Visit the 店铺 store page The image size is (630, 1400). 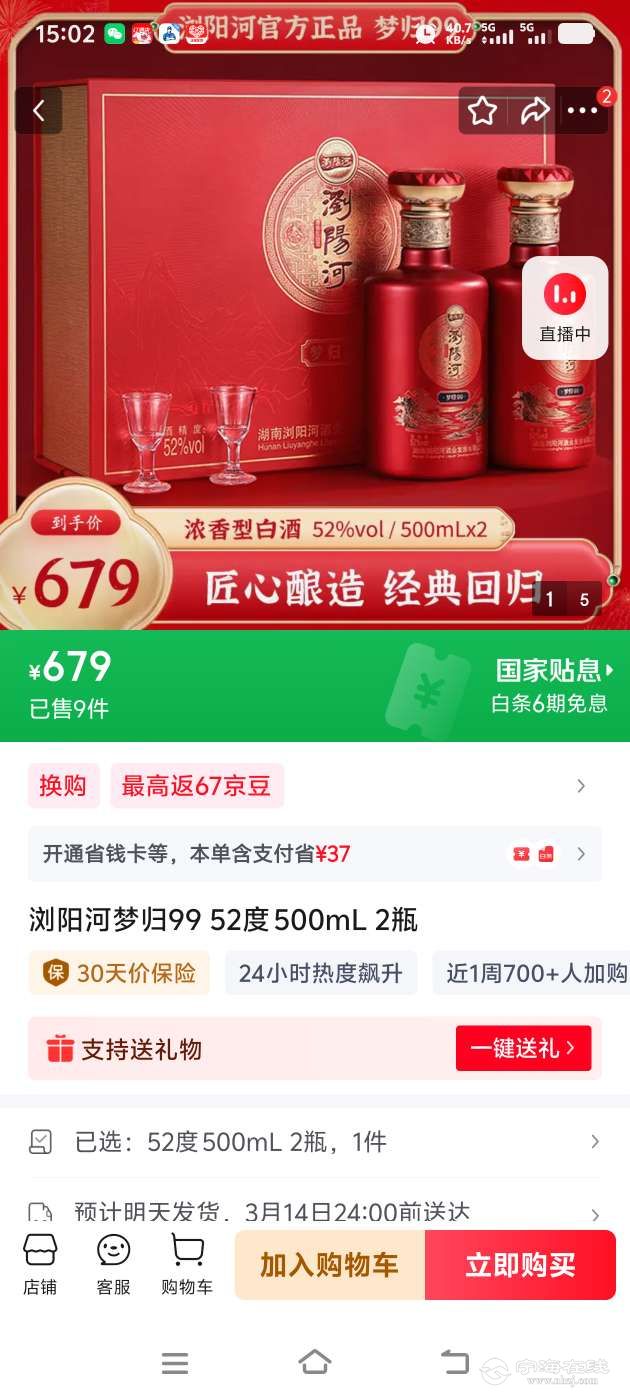tap(40, 1265)
